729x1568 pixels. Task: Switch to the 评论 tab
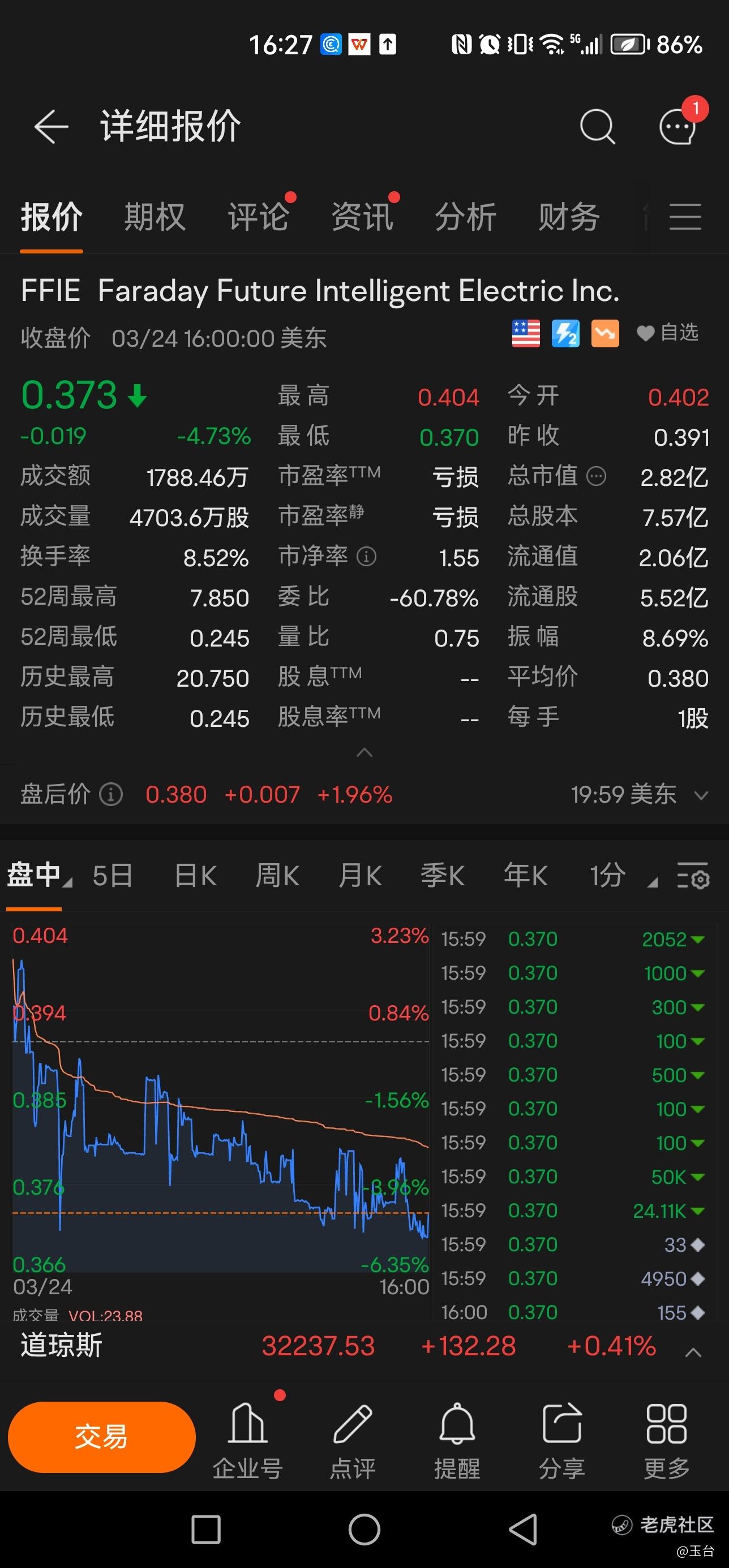click(258, 217)
